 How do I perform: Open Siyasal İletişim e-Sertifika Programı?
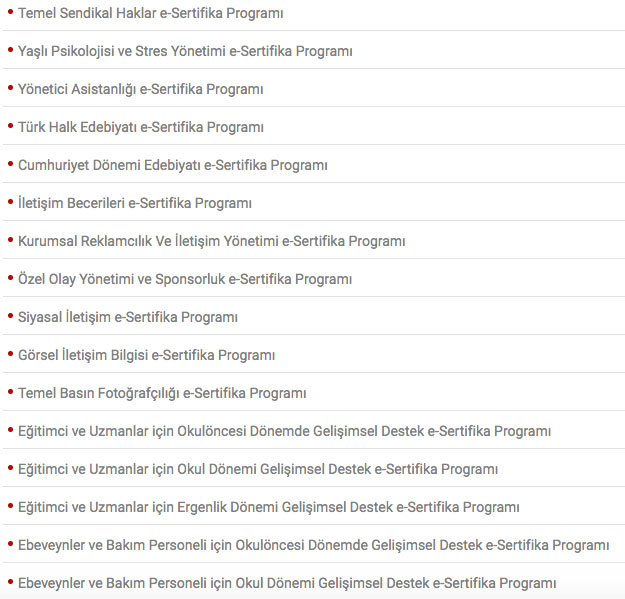coord(128,317)
